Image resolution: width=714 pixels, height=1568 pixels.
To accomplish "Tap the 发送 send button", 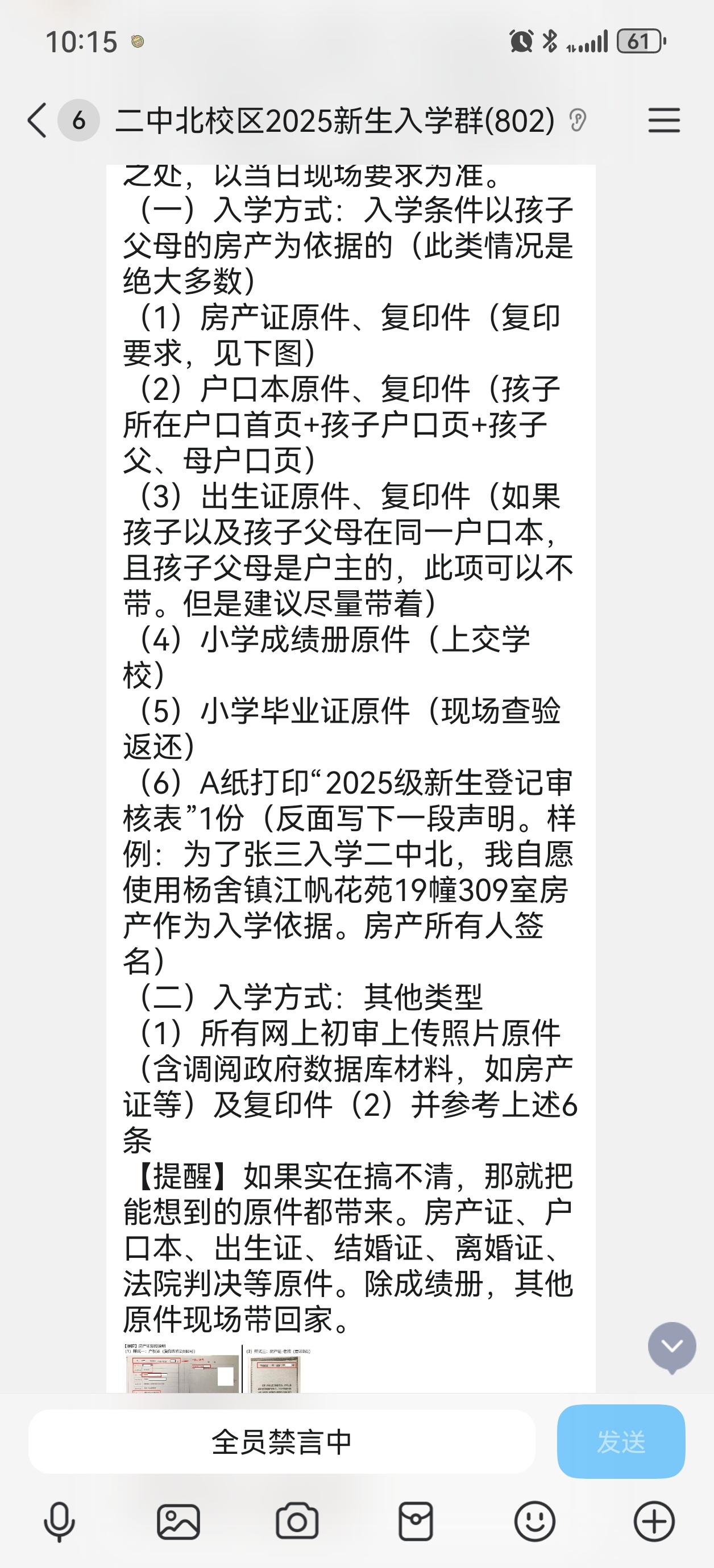I will pyautogui.click(x=621, y=1441).
